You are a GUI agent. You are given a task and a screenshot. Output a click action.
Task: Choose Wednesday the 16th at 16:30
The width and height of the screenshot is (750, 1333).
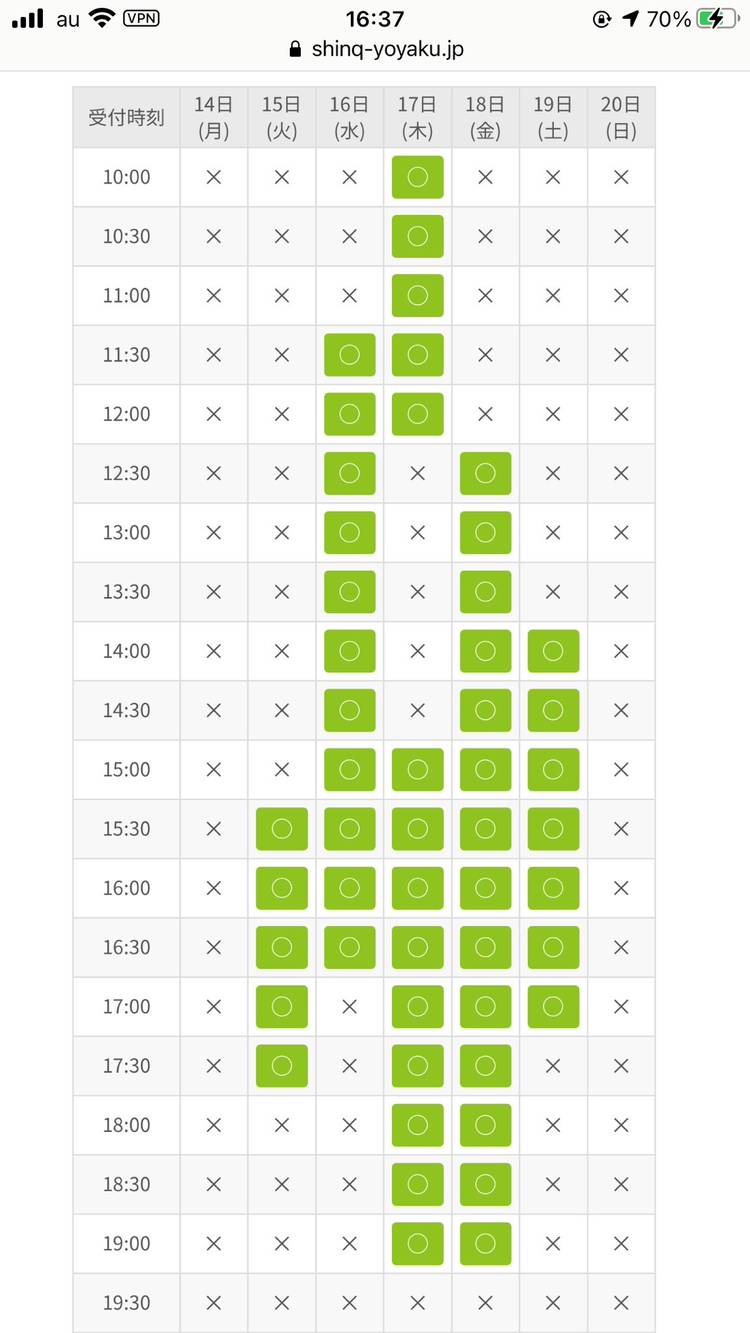(x=349, y=947)
